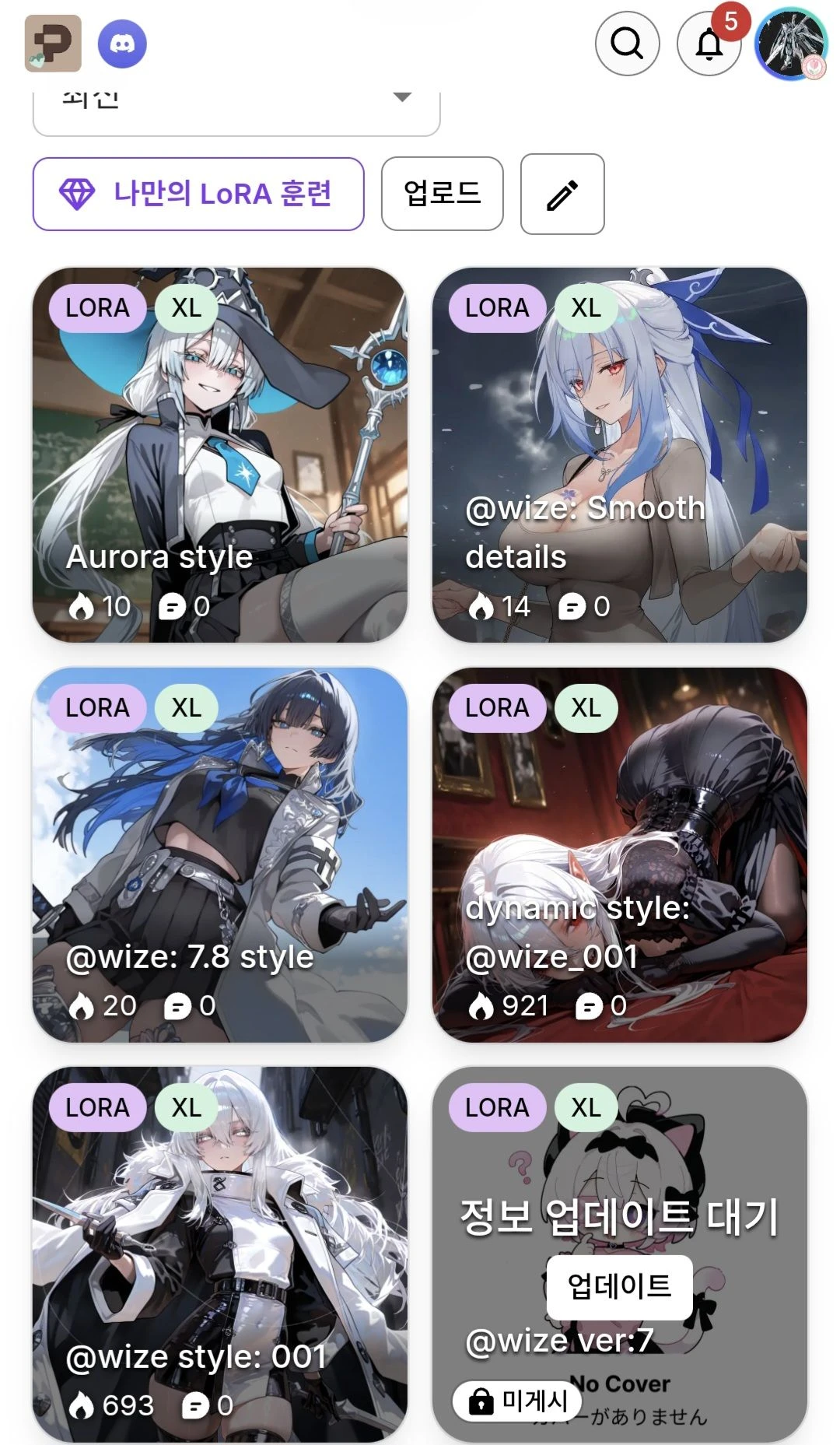Viewport: 840px width, 1445px height.
Task: Open the @wize: Smooth details card
Action: point(619,455)
